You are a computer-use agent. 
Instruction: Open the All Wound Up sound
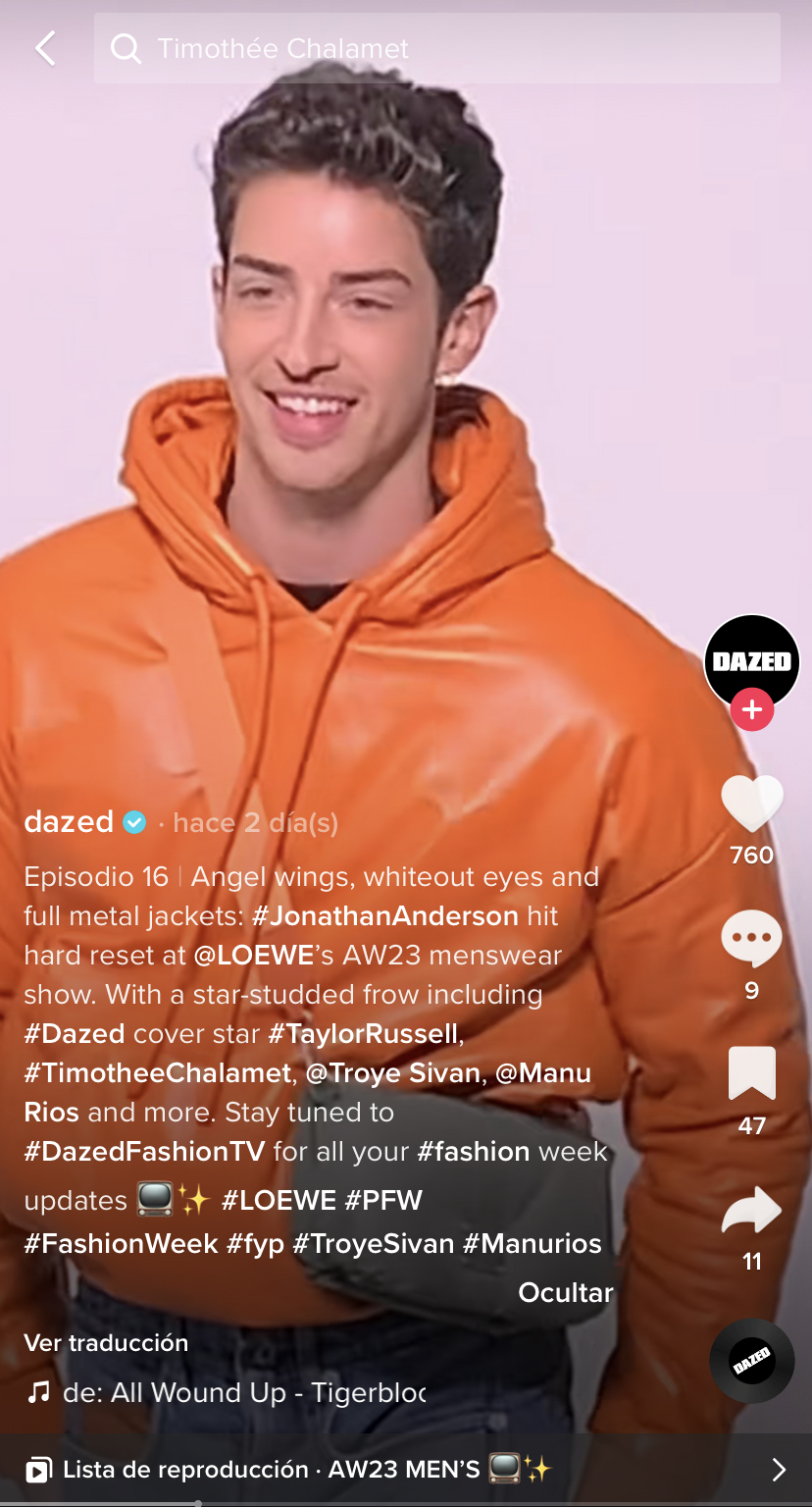pos(243,1393)
